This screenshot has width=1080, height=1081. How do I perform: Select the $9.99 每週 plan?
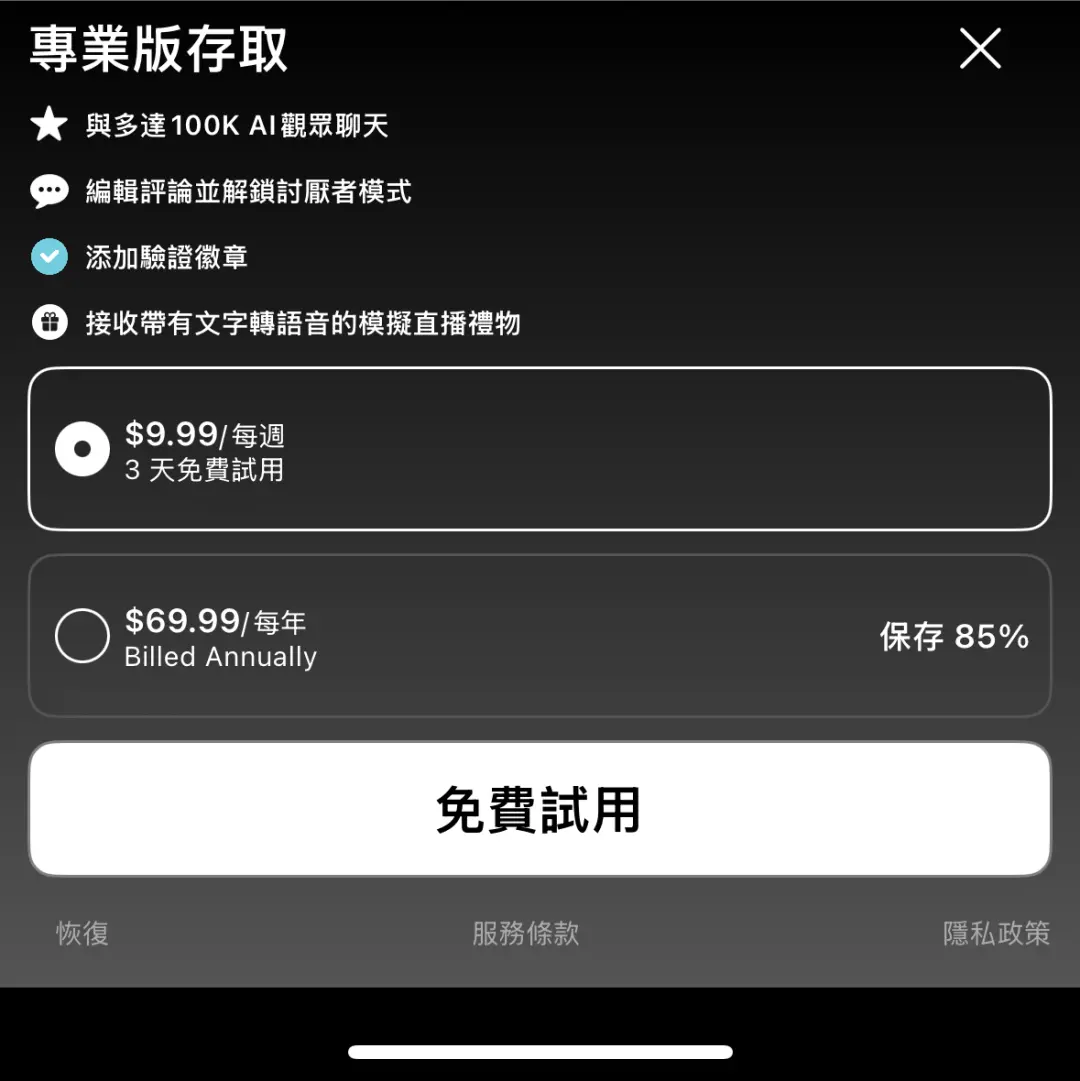click(x=540, y=449)
